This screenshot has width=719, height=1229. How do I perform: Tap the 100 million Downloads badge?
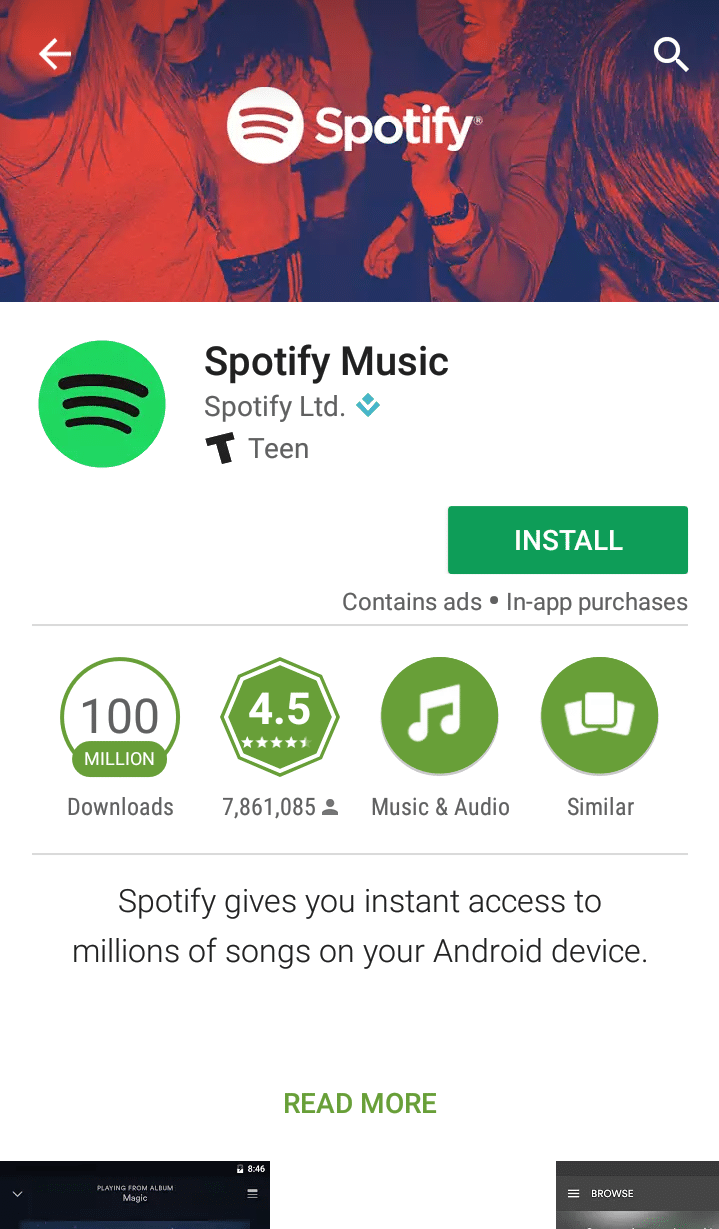point(120,717)
